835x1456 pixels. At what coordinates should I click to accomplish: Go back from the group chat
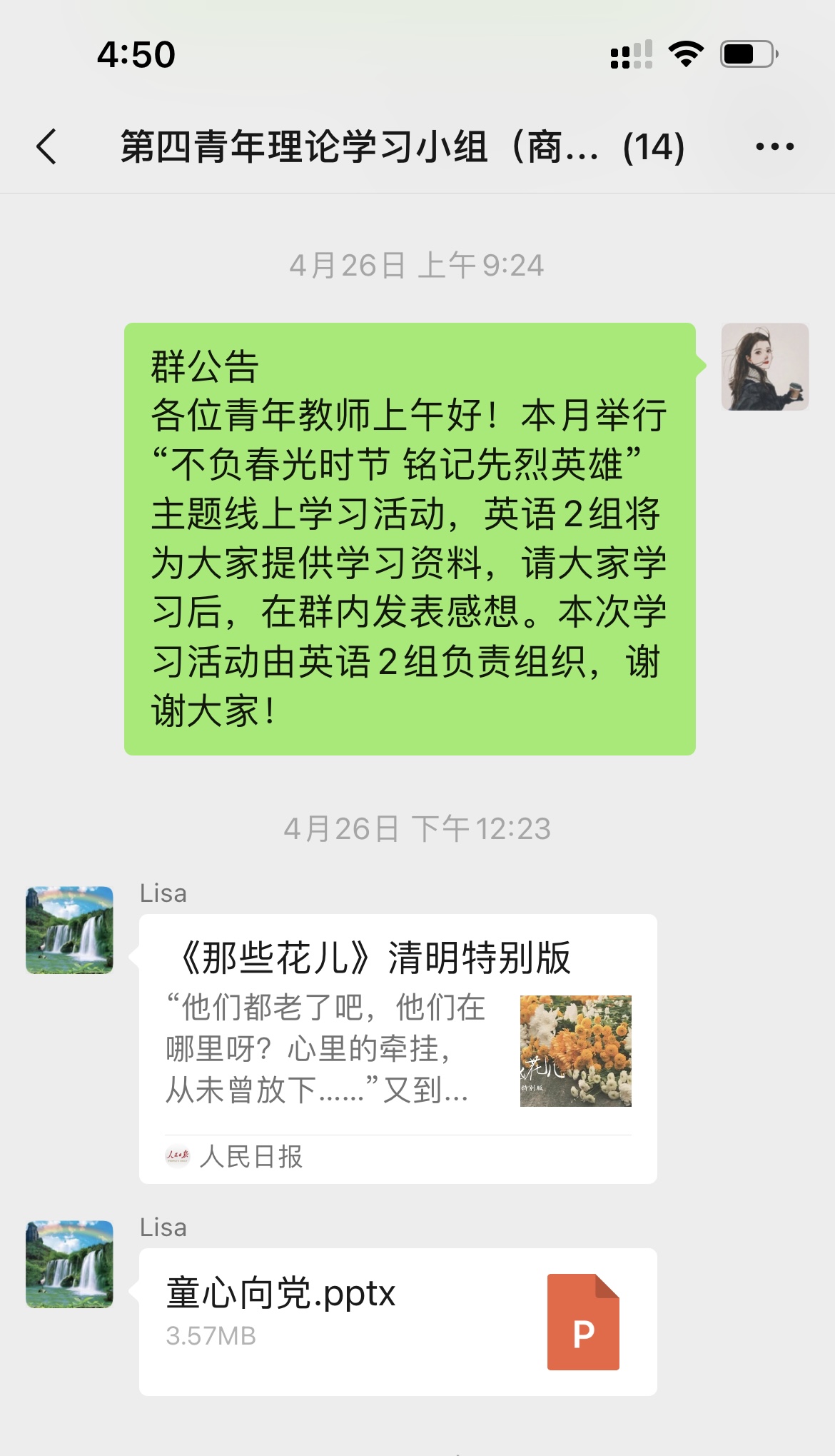click(x=47, y=147)
